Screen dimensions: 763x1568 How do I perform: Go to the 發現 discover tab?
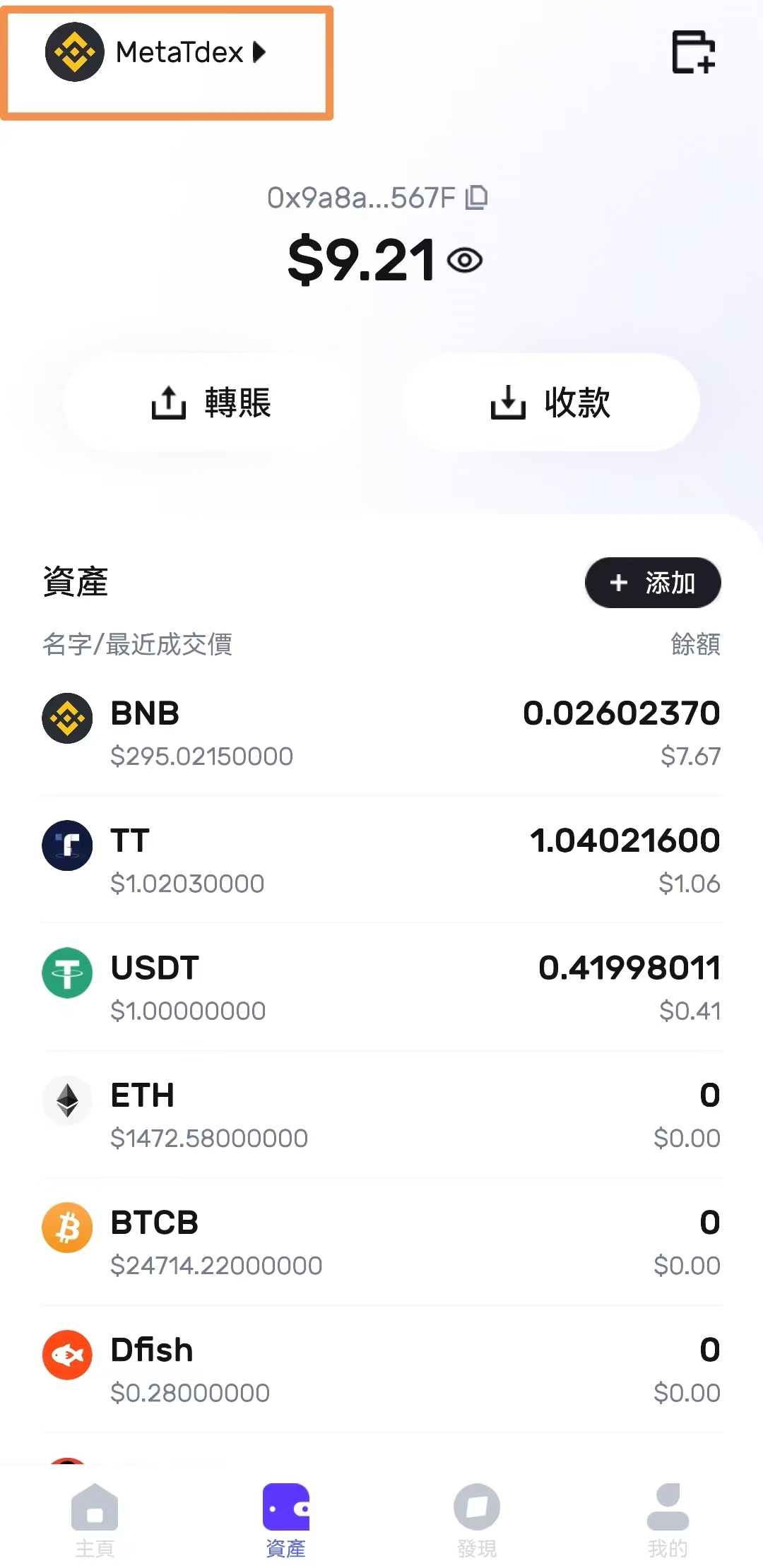pyautogui.click(x=477, y=1520)
